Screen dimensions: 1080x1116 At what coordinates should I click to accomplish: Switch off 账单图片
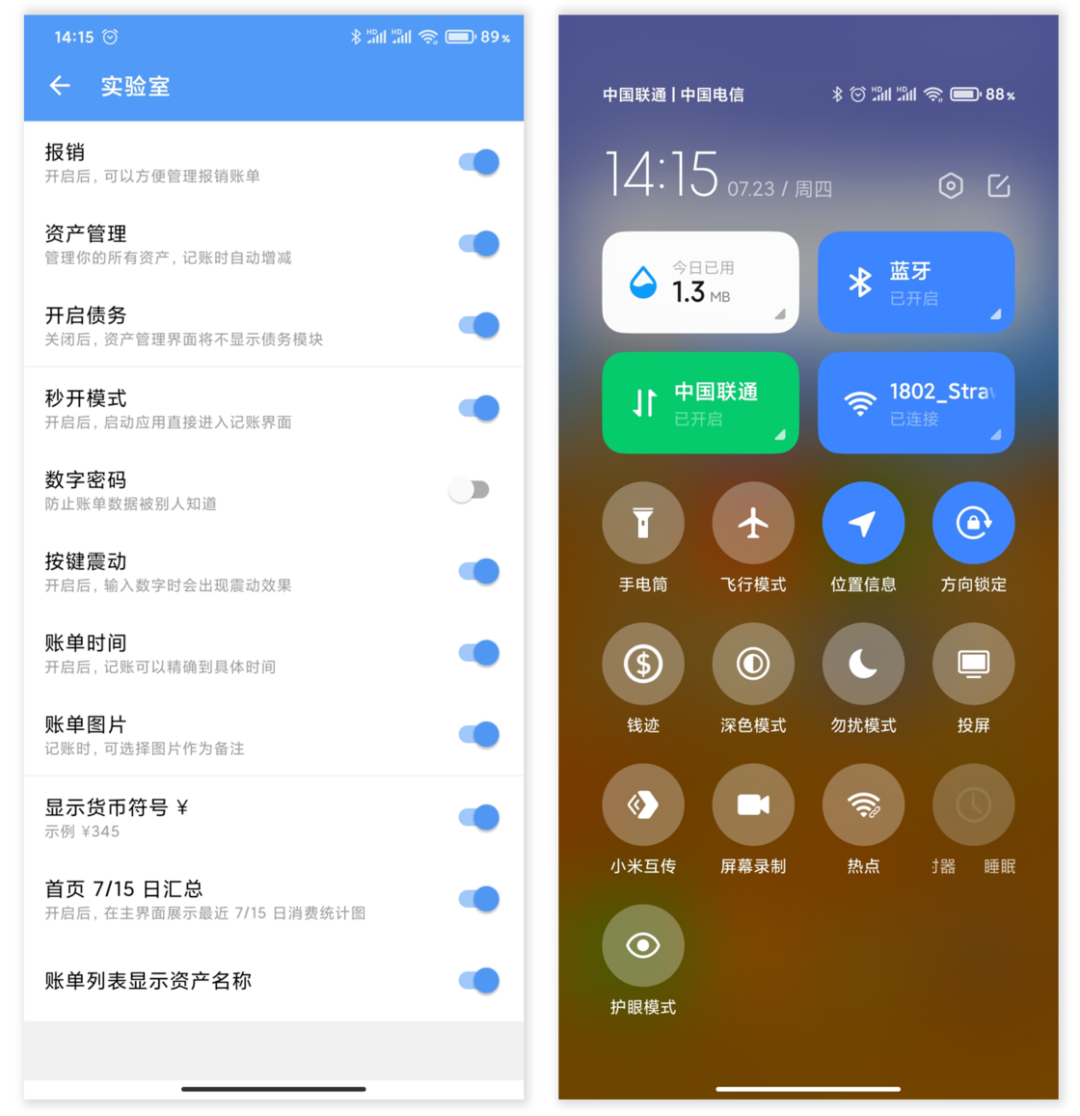479,735
